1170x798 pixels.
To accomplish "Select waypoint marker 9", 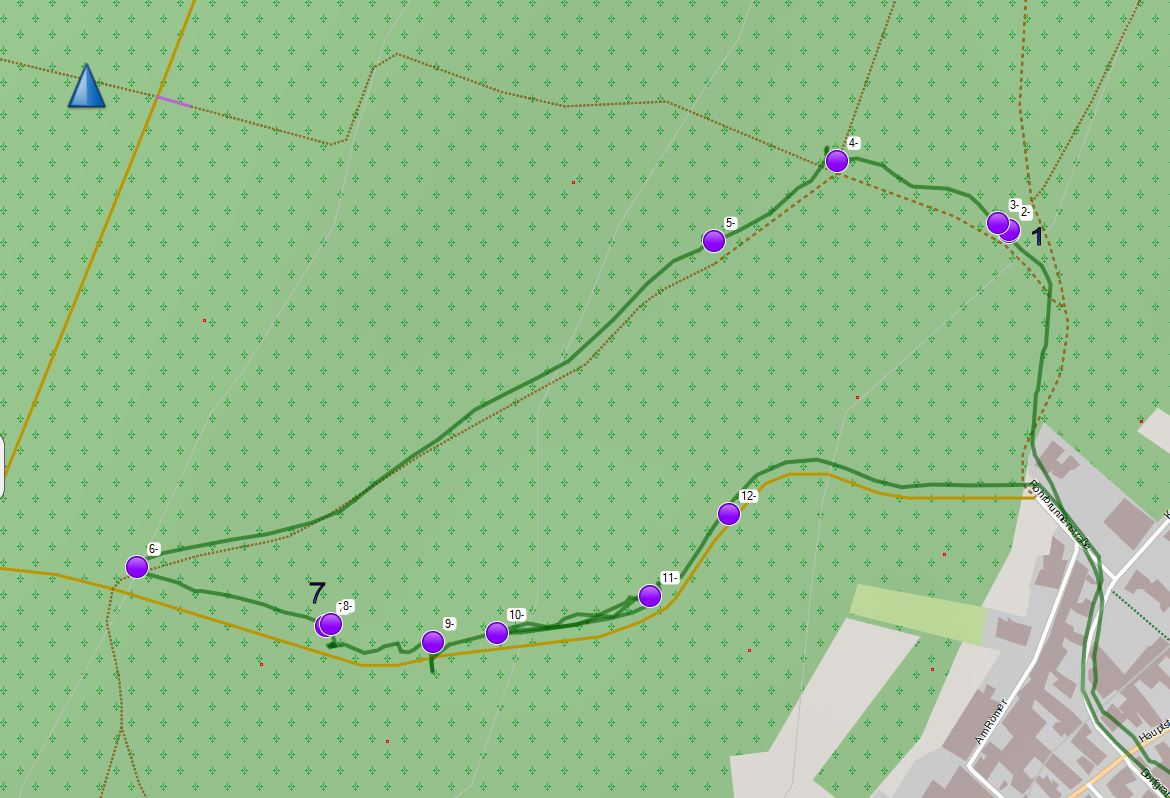I will [x=432, y=642].
